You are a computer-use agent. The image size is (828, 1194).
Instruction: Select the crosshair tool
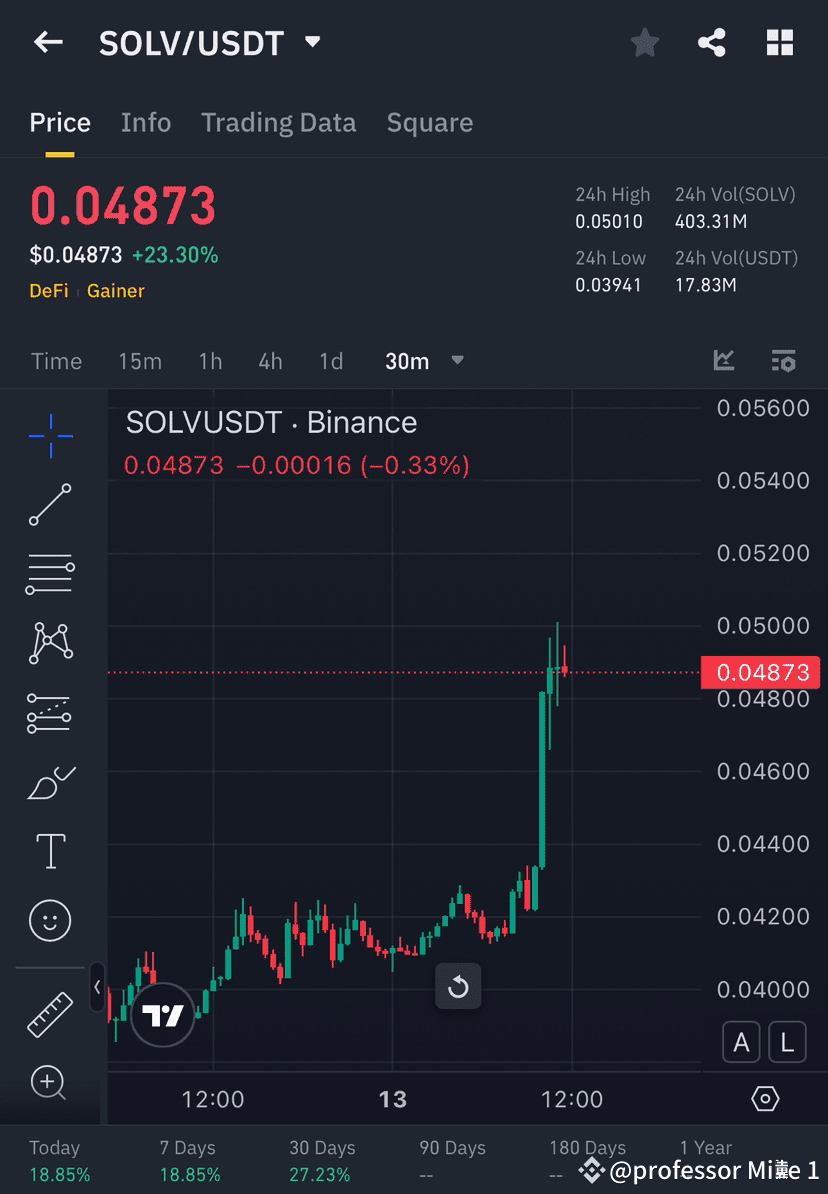(x=50, y=435)
